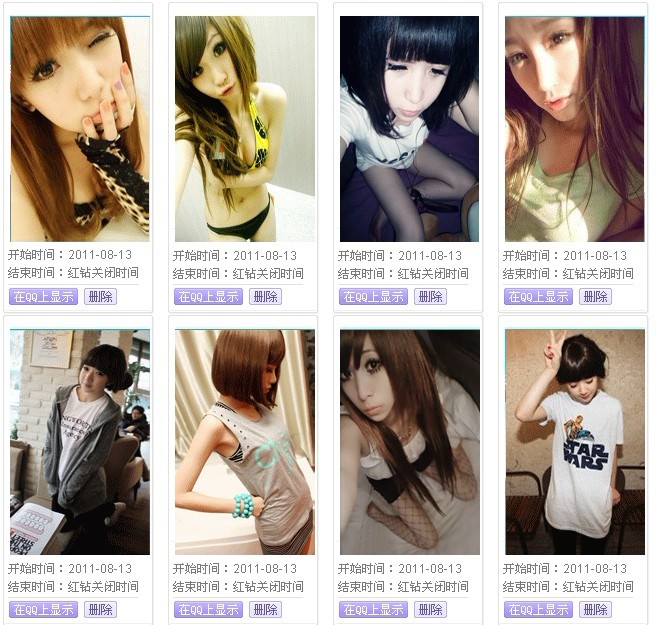
Task: Show the turquoise bracelet photo on QQ
Action: click(x=208, y=609)
